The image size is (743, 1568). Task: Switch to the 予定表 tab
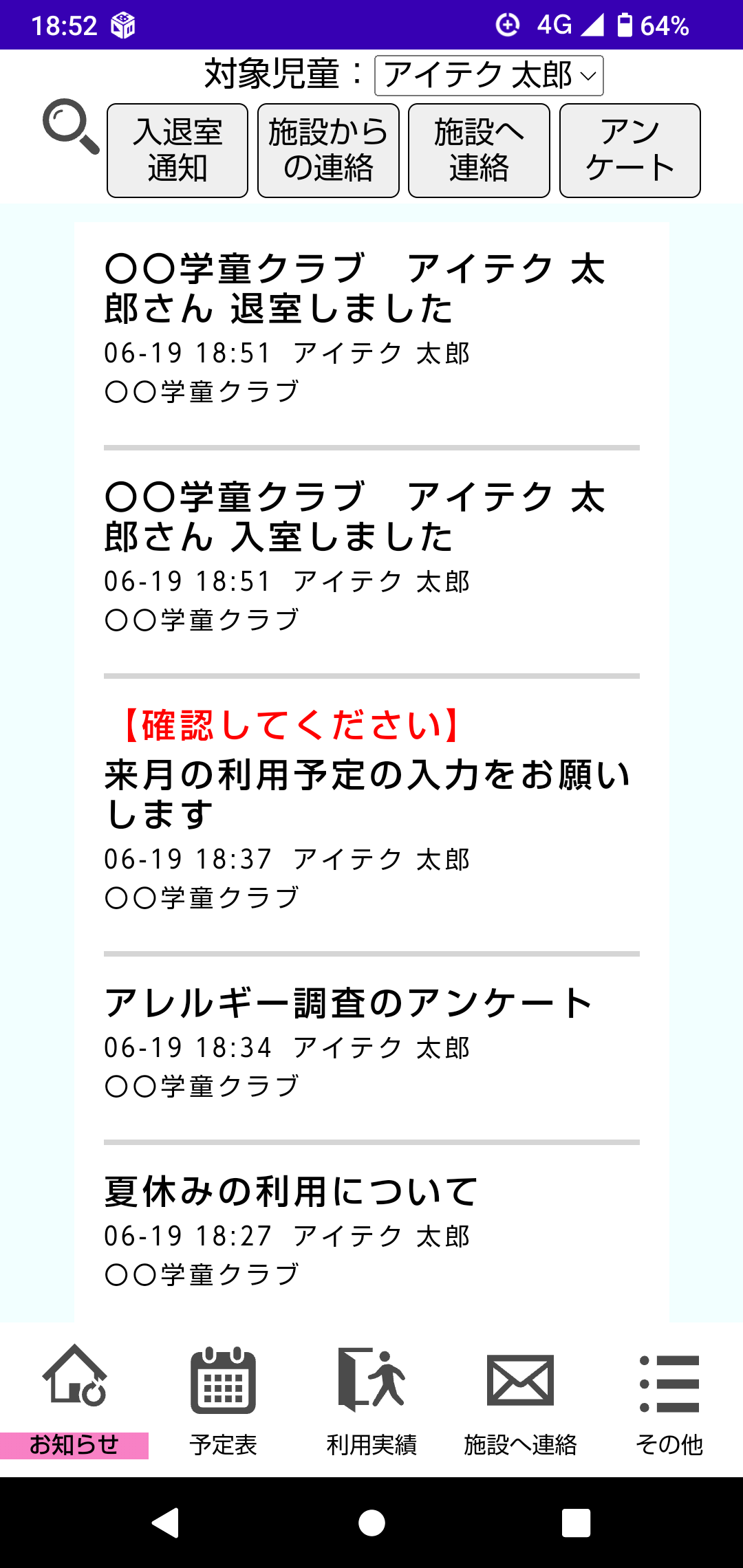pyautogui.click(x=223, y=1400)
